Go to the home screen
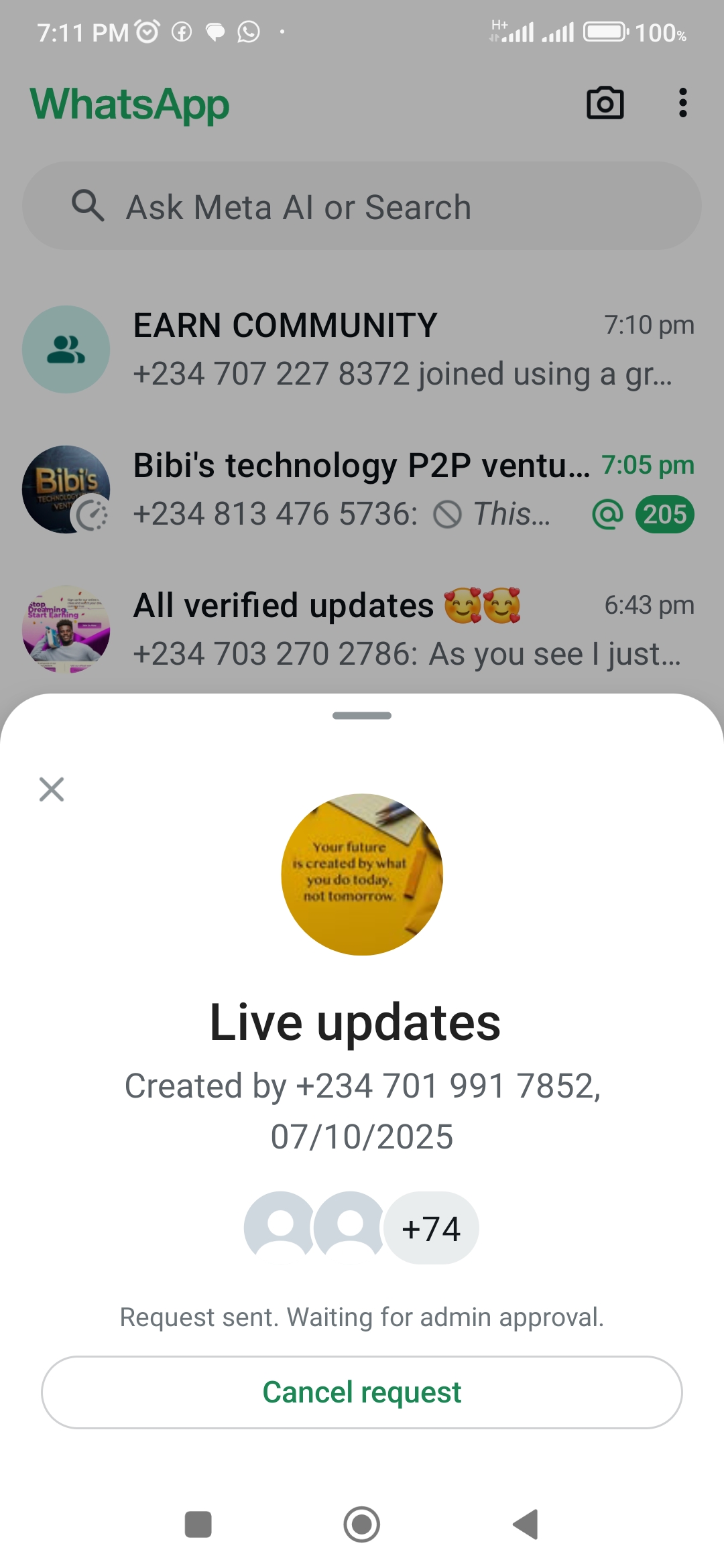This screenshot has height=1568, width=724. point(362,1524)
